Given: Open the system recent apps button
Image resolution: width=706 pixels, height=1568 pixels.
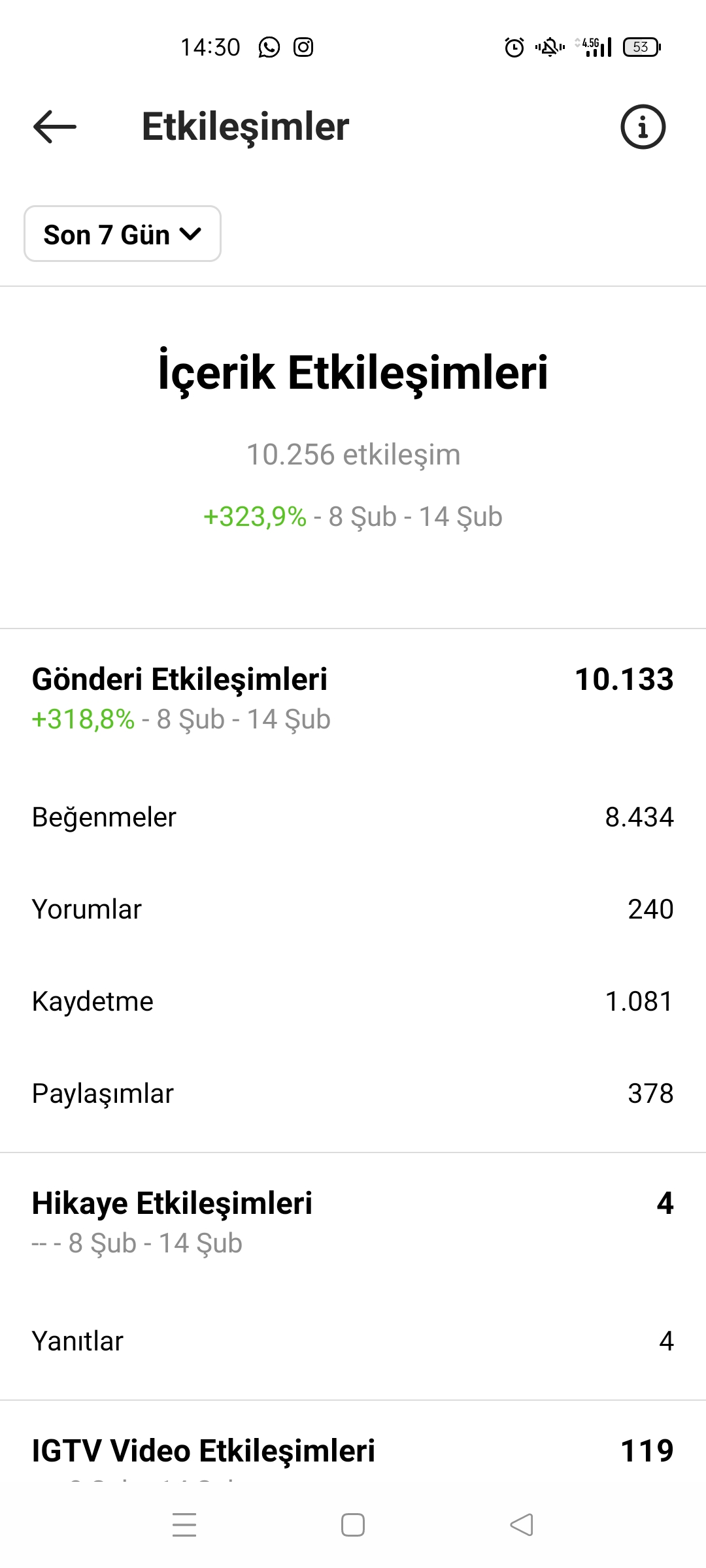Looking at the screenshot, I should (x=184, y=1525).
